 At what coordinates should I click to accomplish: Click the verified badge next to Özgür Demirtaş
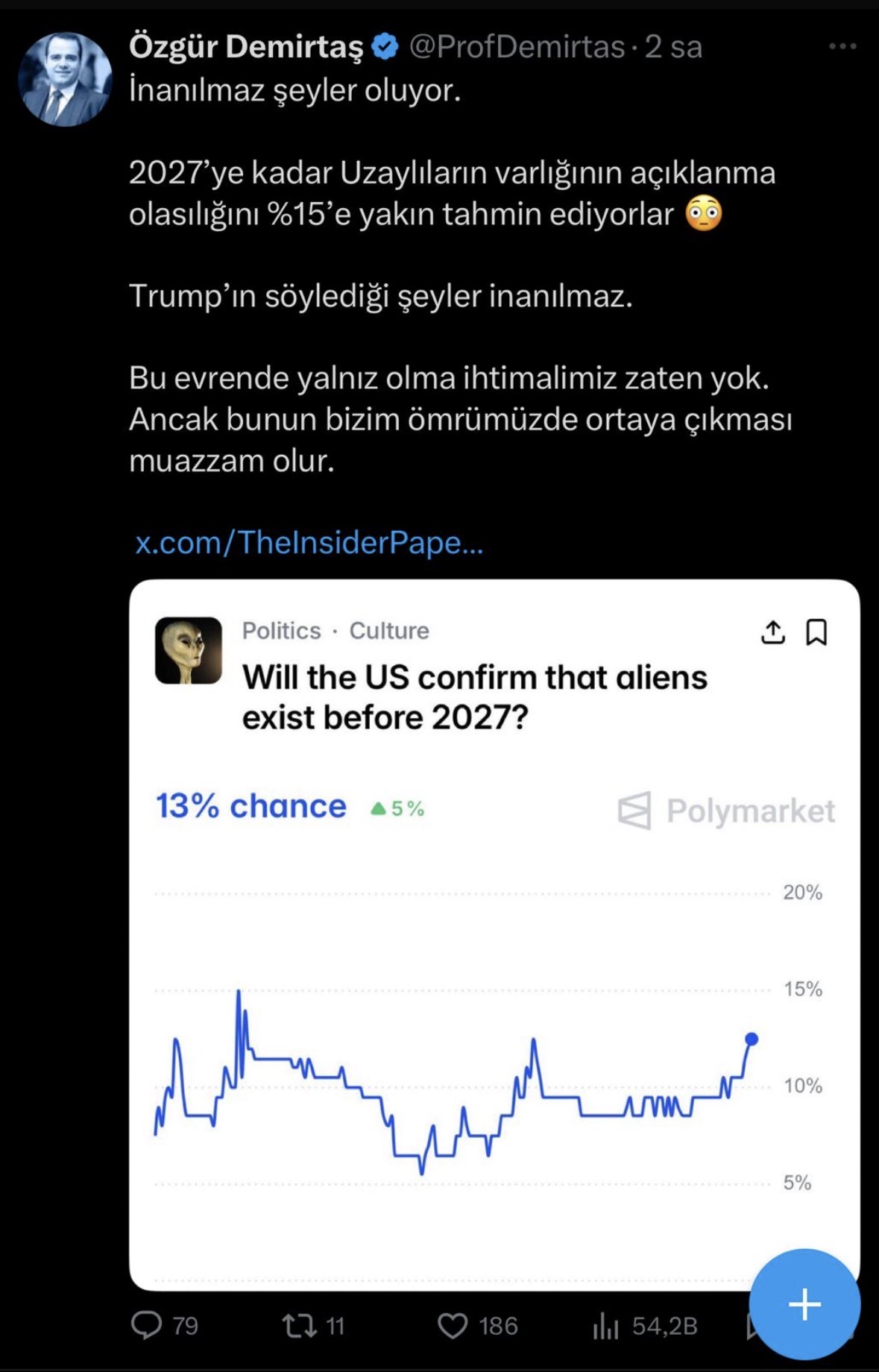[x=382, y=46]
